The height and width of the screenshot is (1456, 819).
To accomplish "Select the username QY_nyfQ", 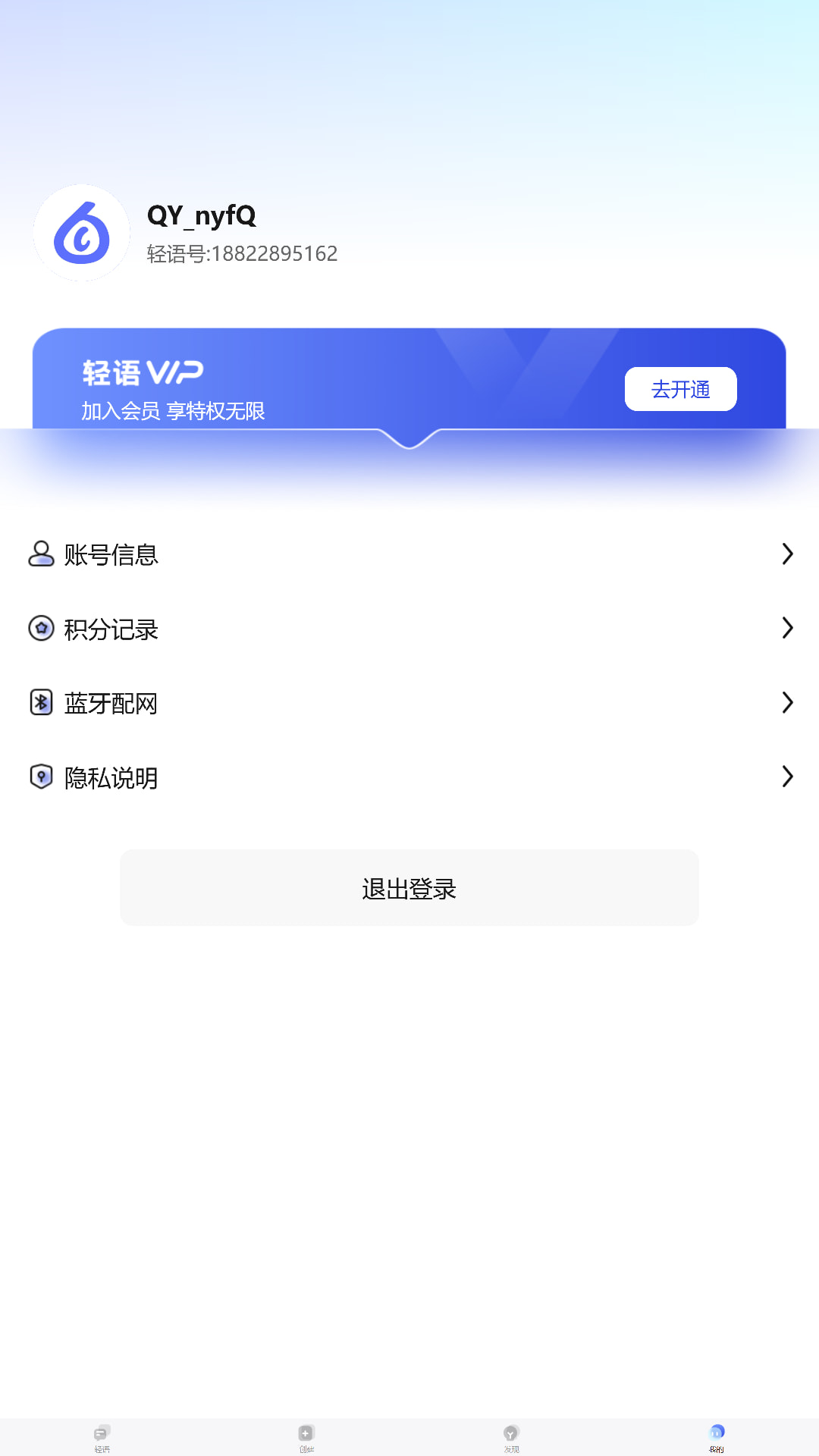I will click(x=202, y=215).
